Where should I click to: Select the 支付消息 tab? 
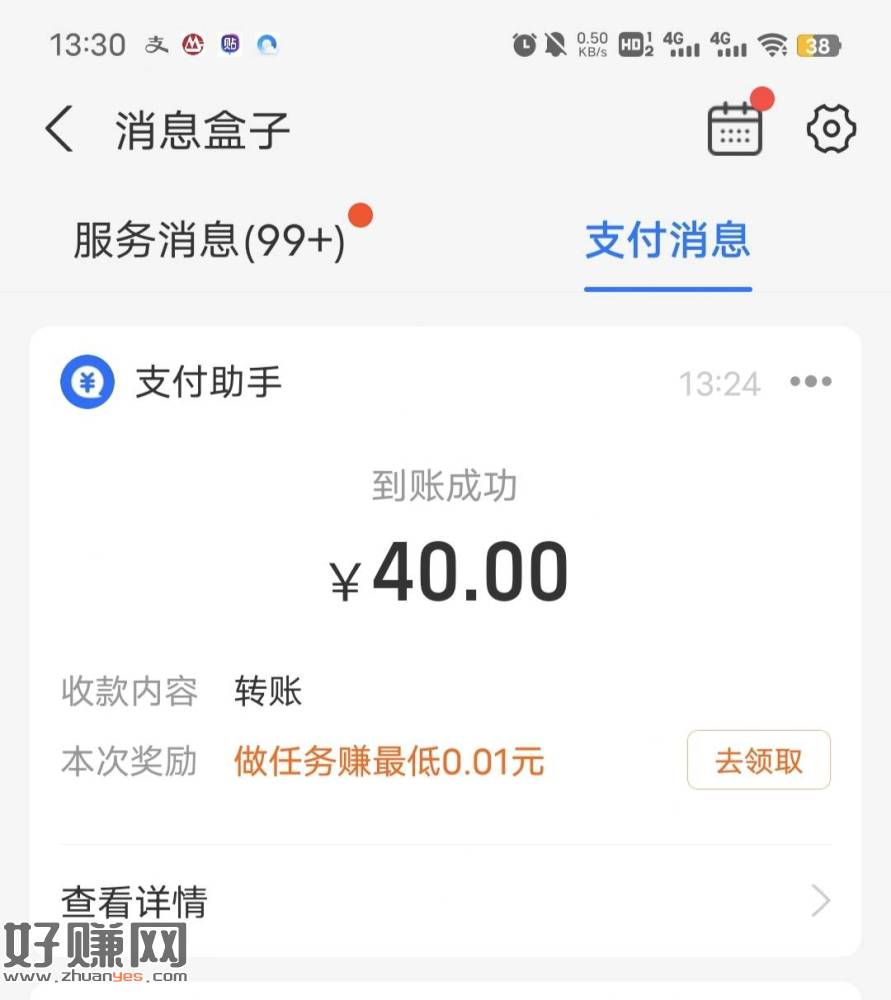coord(667,241)
